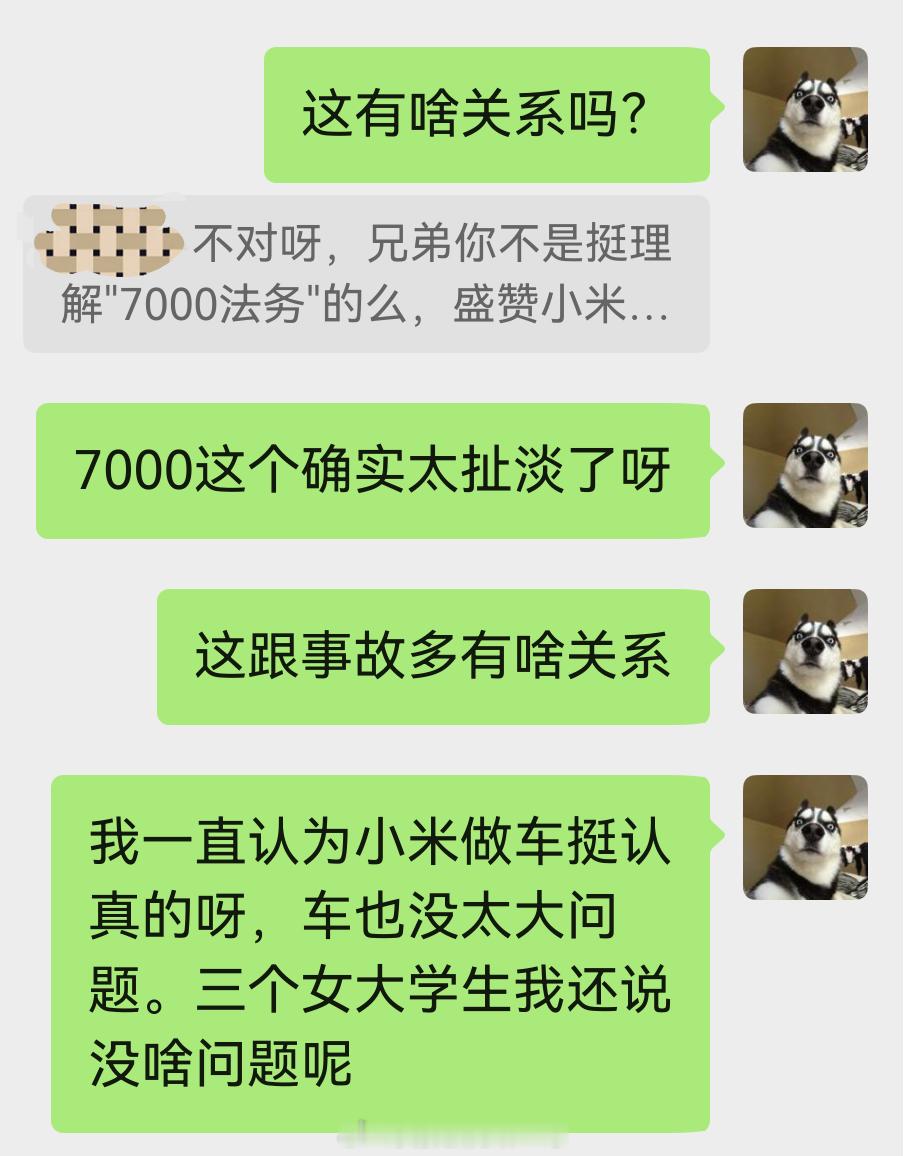Image resolution: width=904 pixels, height=1156 pixels.
Task: Select the bubble "这跟事故多有啥关系"
Action: click(x=435, y=655)
